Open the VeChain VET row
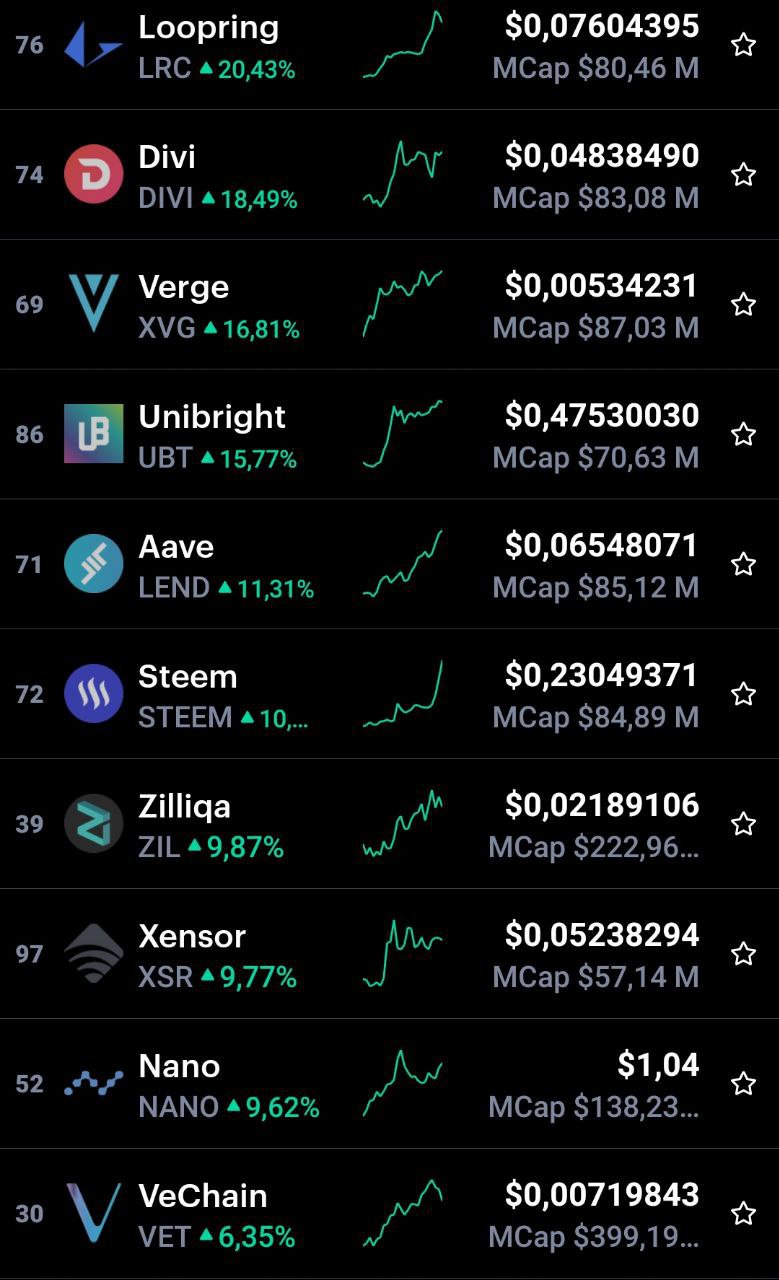 tap(389, 1214)
